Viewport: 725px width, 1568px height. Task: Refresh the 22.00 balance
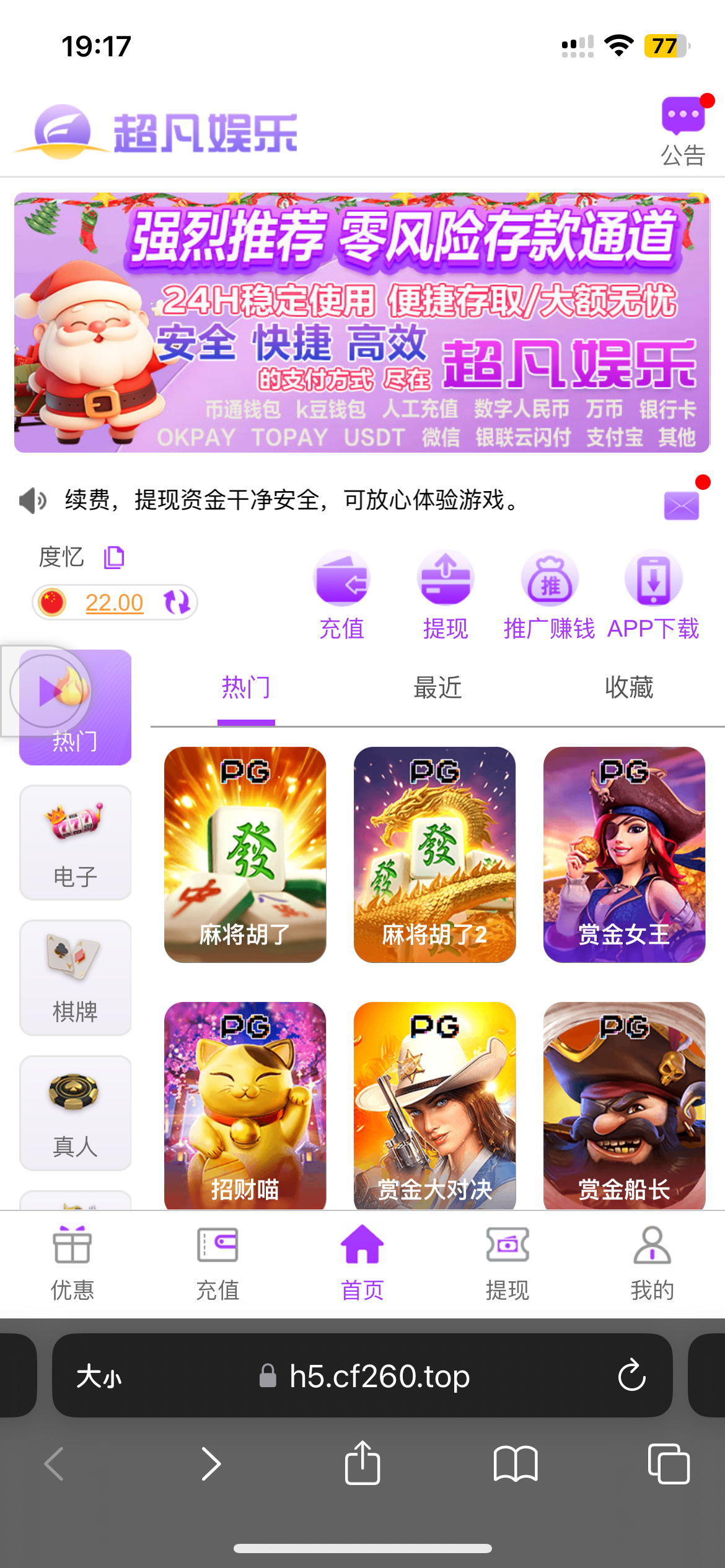177,602
